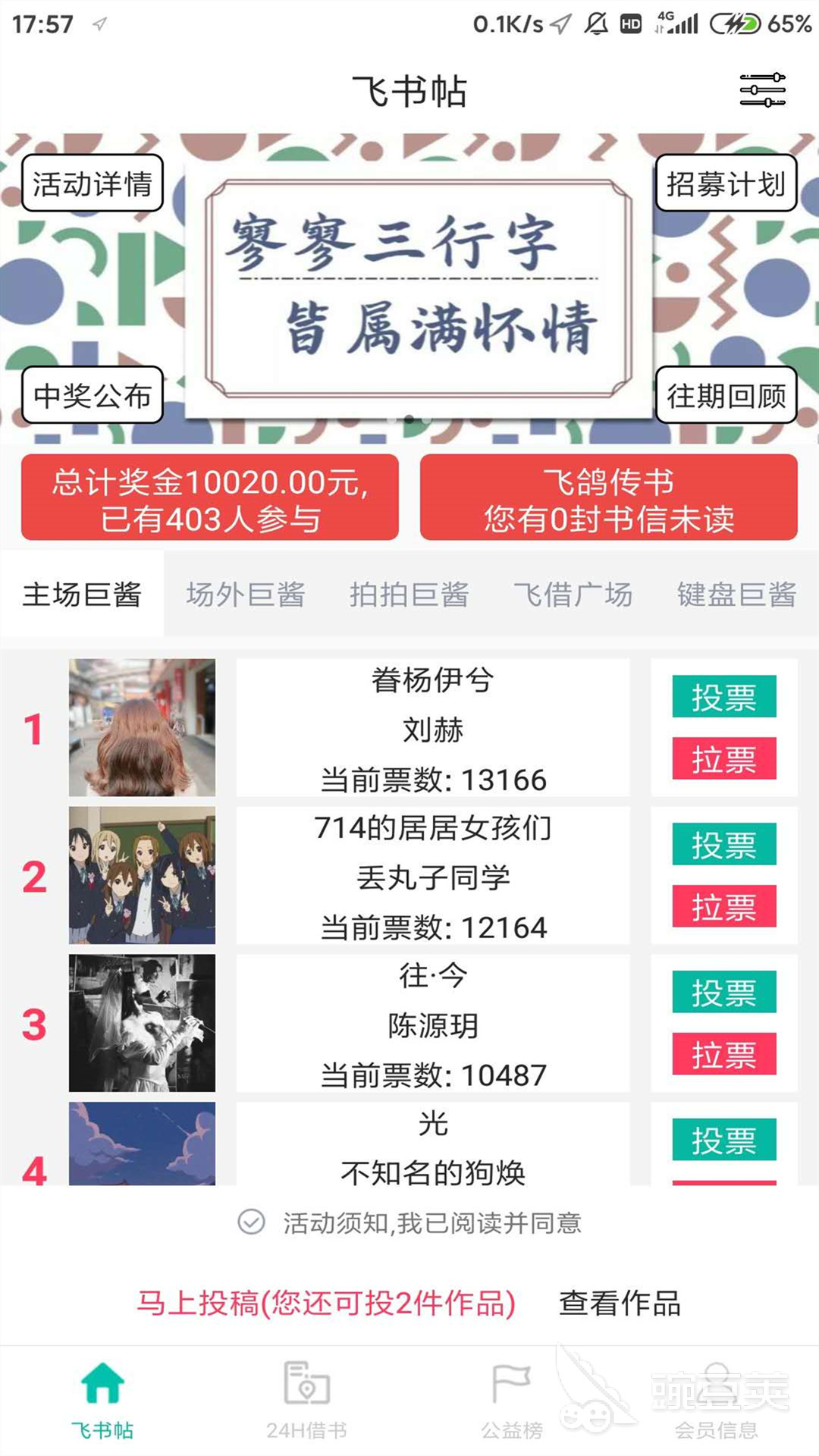Open 活动详情 activity details
Viewport: 819px width, 1456px height.
point(93,184)
